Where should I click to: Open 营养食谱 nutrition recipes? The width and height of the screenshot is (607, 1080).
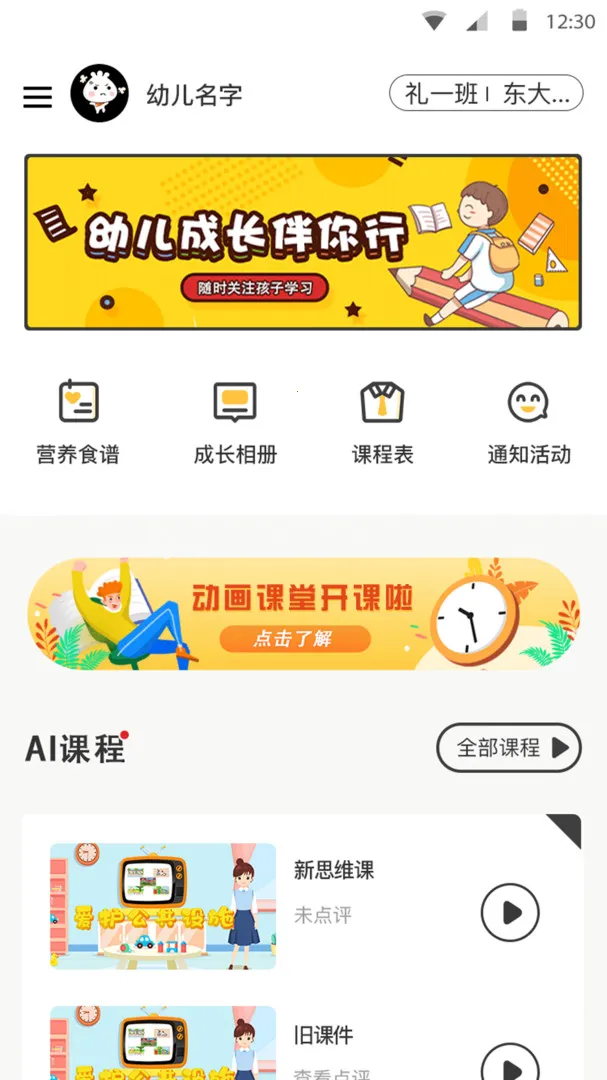78,422
